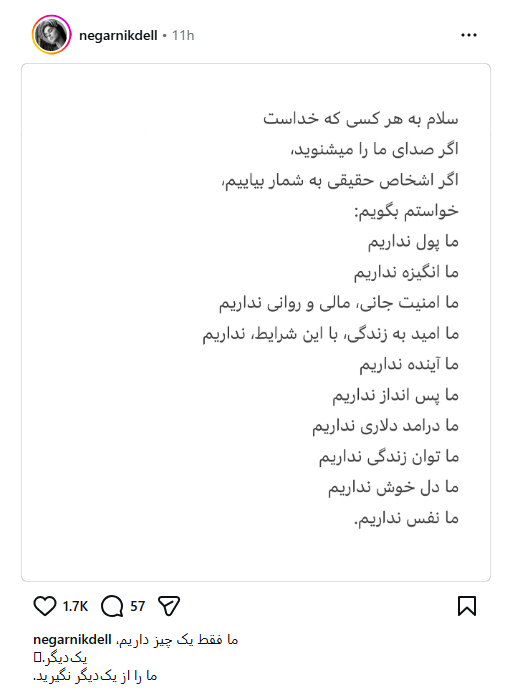This screenshot has width=515, height=695.
Task: Save the post with the bookmark icon
Action: (x=467, y=606)
